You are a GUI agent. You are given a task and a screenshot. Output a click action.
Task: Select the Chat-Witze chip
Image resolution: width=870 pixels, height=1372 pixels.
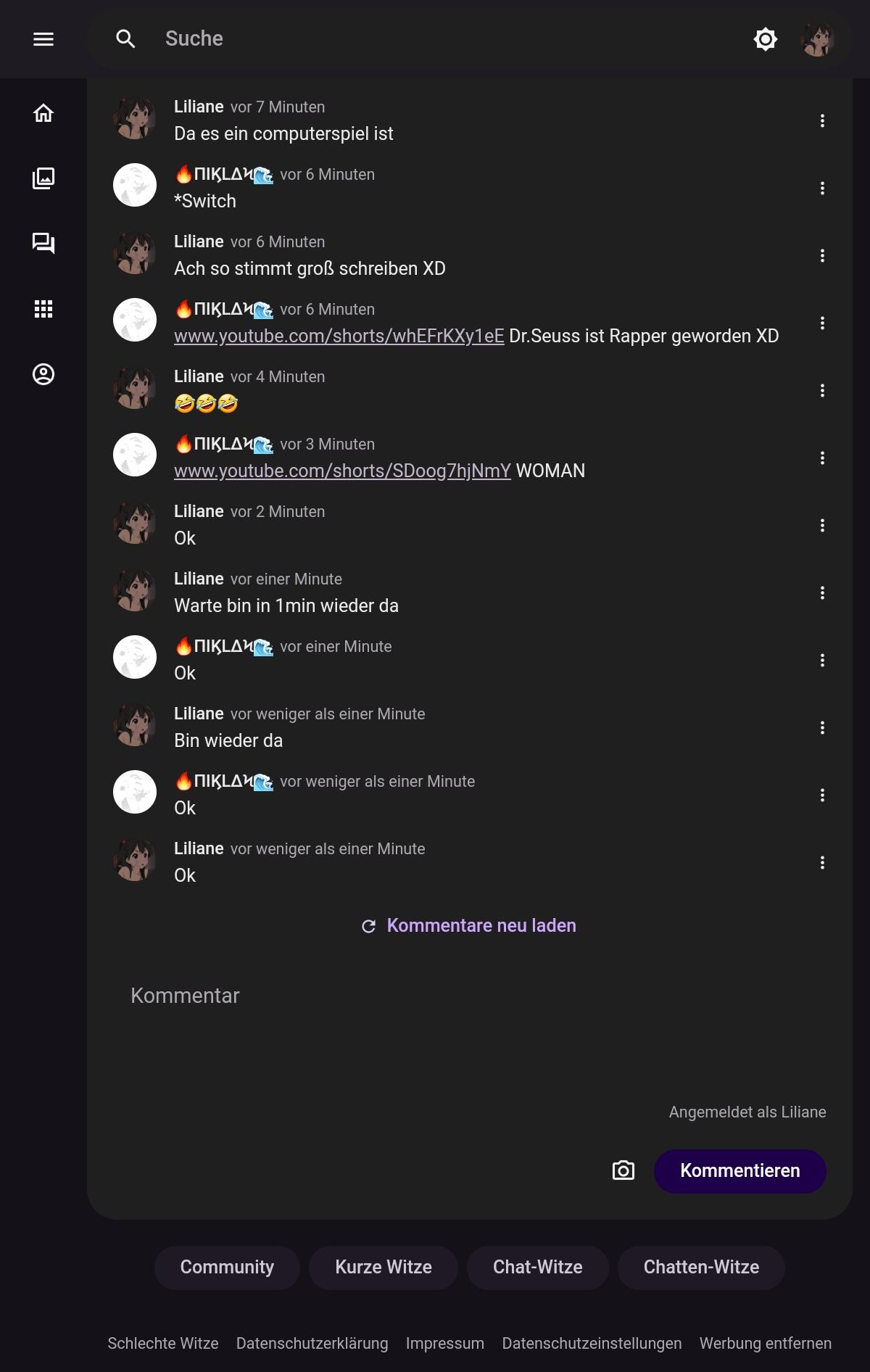[537, 1268]
